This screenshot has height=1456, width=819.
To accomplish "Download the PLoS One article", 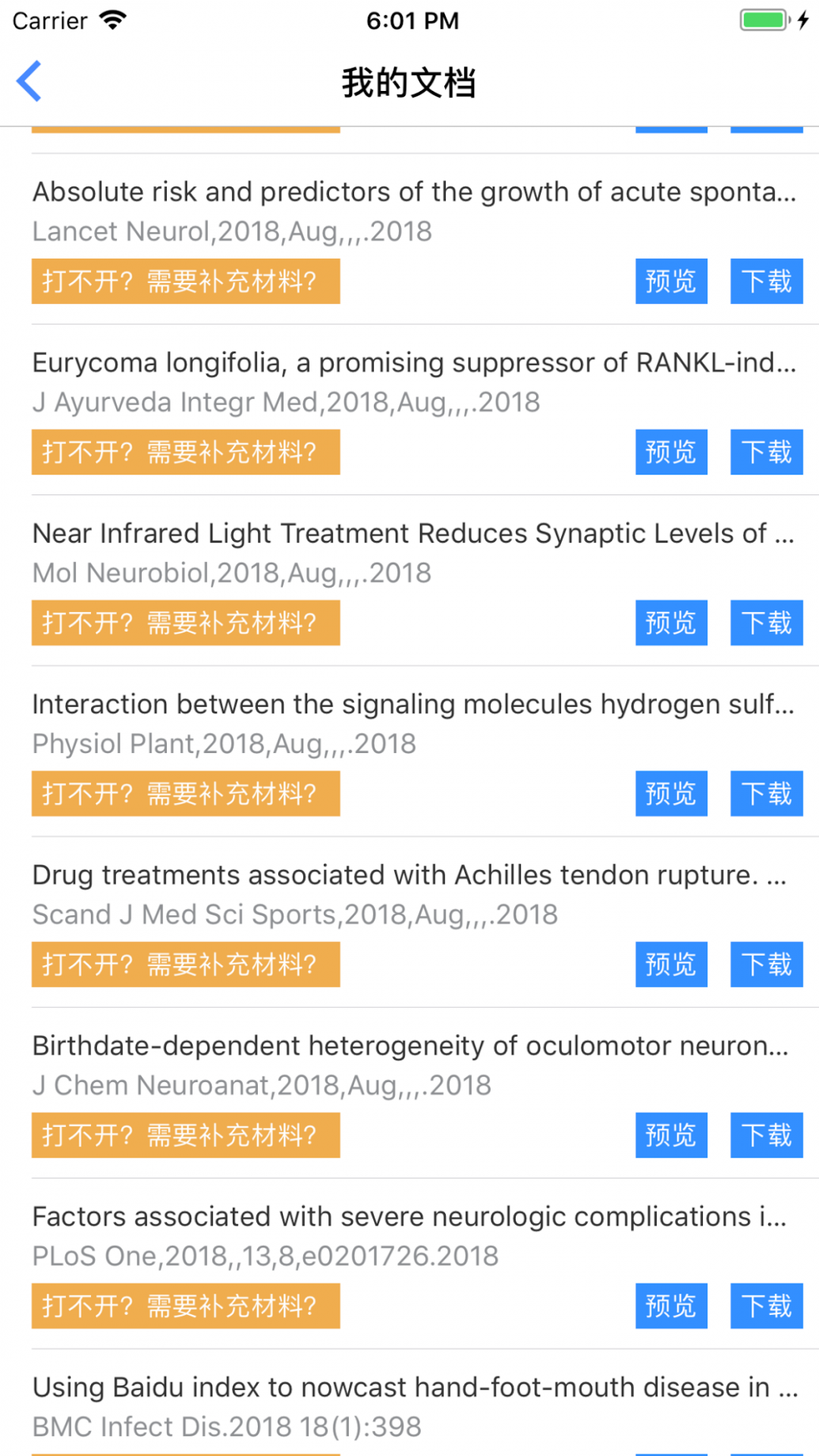I will point(767,1305).
